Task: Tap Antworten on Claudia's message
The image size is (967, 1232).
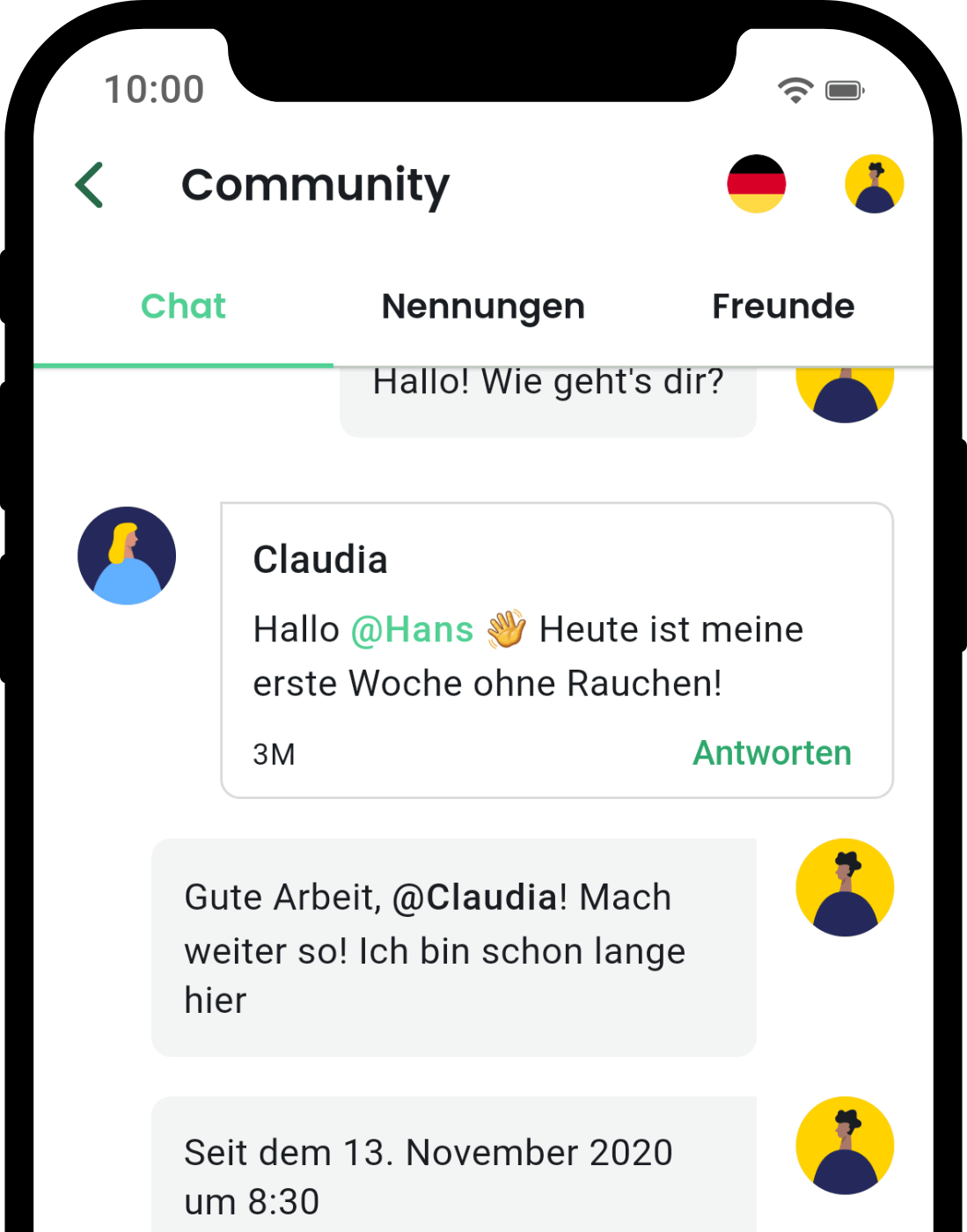Action: click(x=772, y=753)
